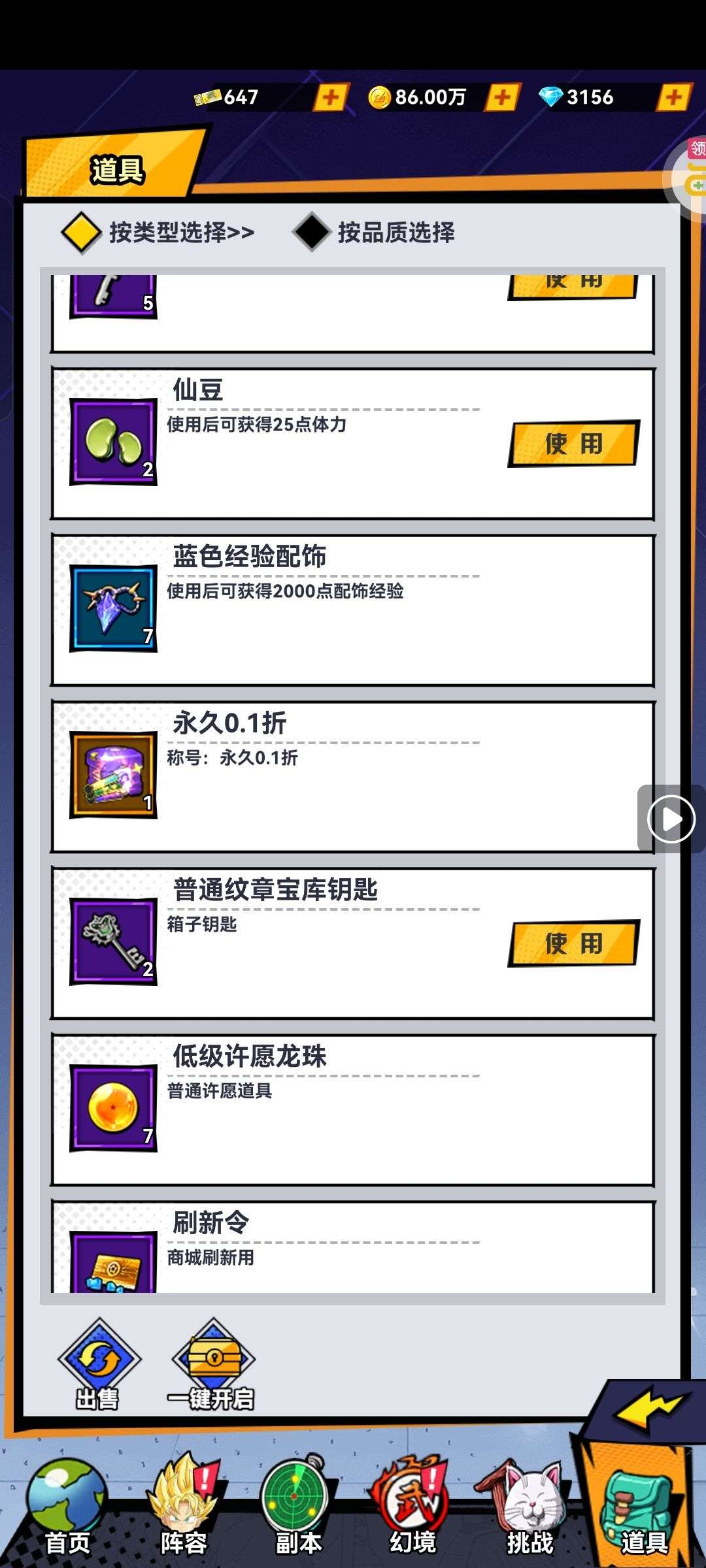Screen dimensions: 706x1568
Task: Use the 普通纹章宝库钥匙 item
Action: (574, 943)
